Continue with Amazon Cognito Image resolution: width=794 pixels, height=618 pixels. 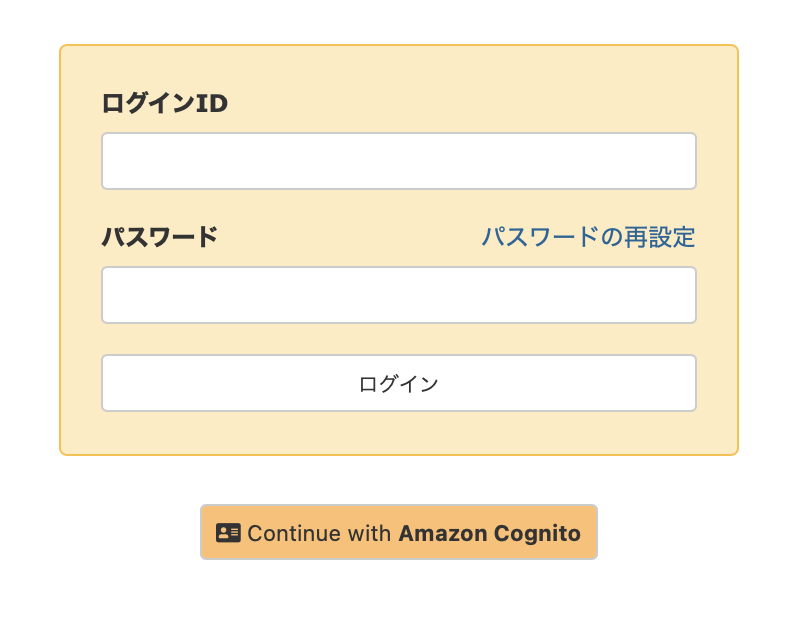[398, 533]
